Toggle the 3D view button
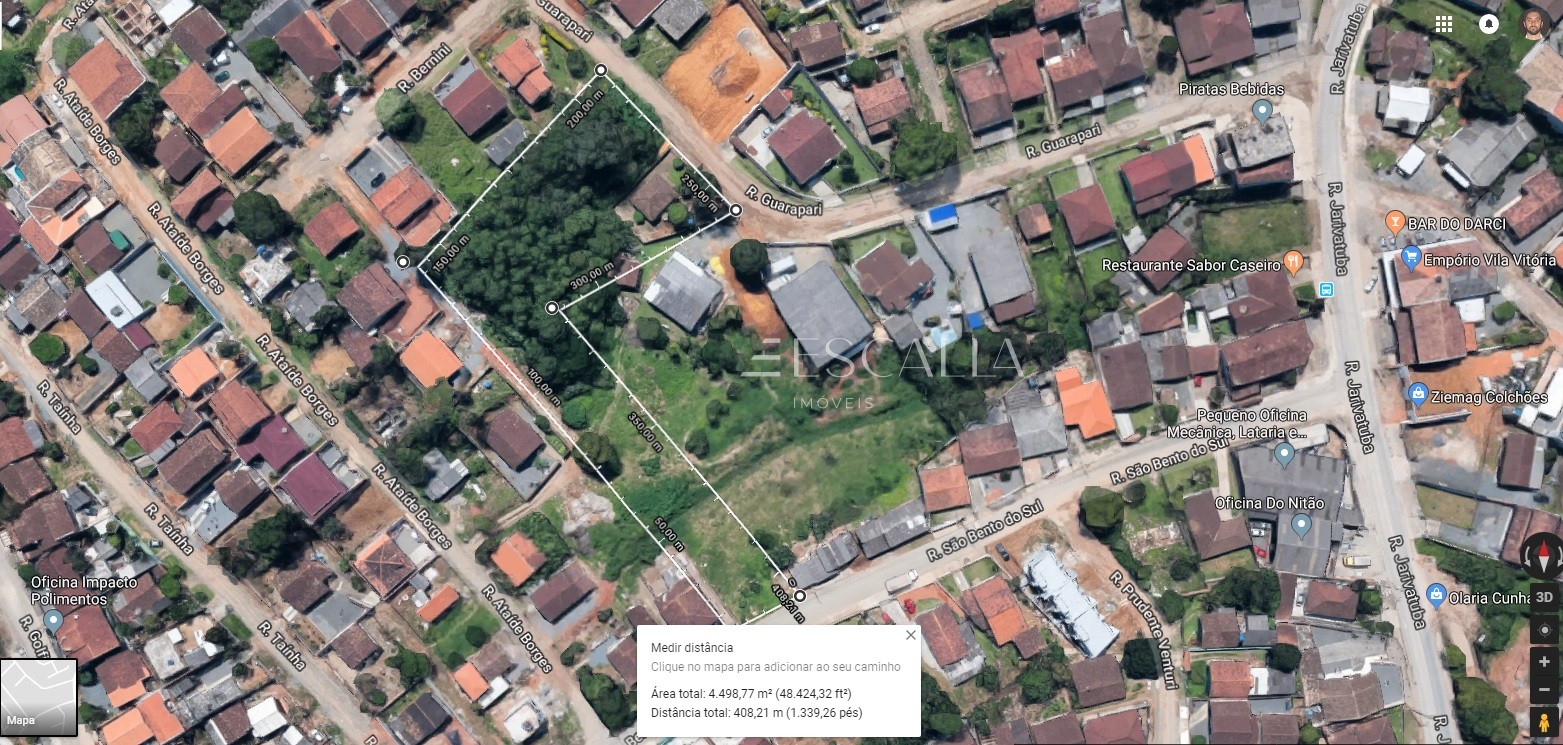 (x=1544, y=597)
